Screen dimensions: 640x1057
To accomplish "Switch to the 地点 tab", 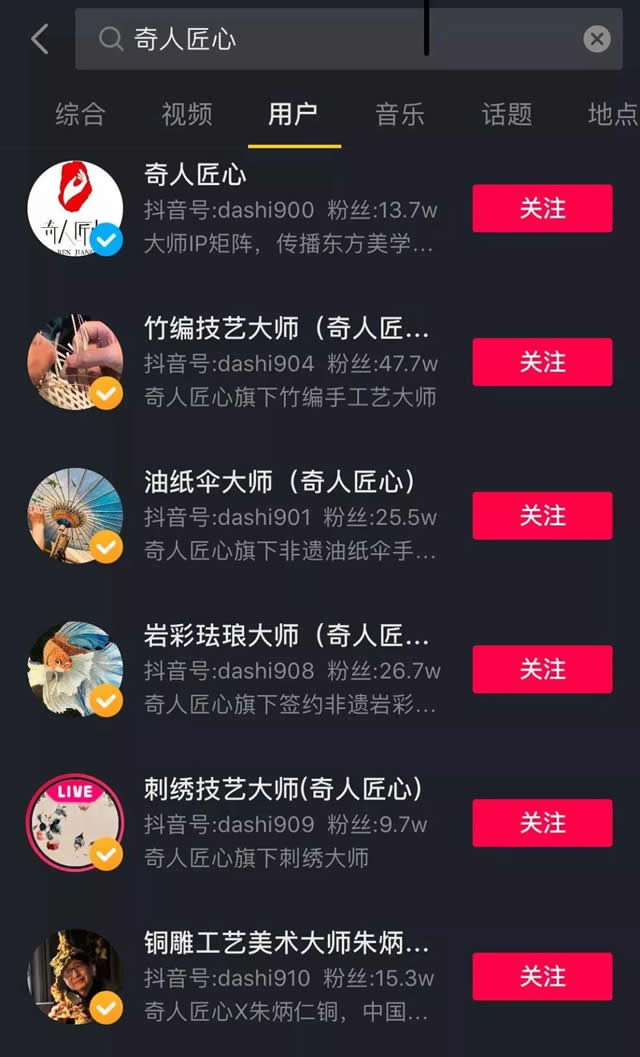I will [612, 114].
